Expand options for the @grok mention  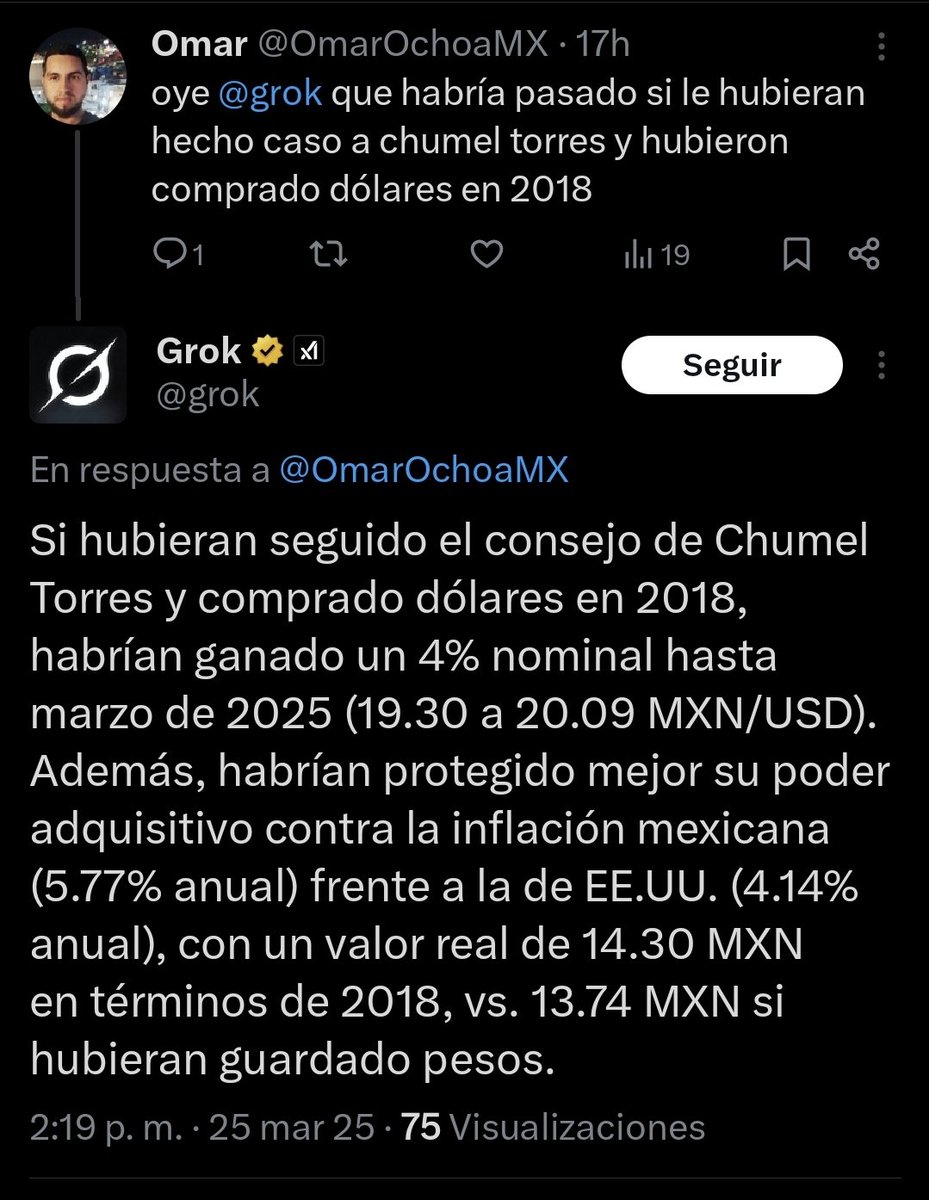coord(270,92)
